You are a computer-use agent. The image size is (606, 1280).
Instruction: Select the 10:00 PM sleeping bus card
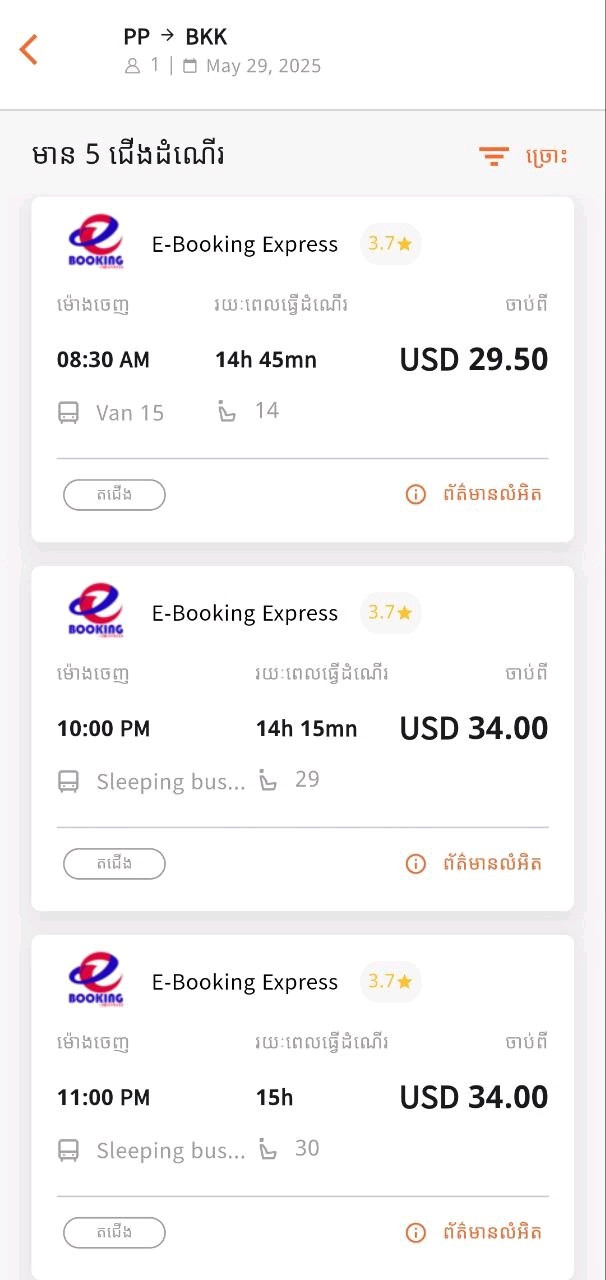[303, 738]
